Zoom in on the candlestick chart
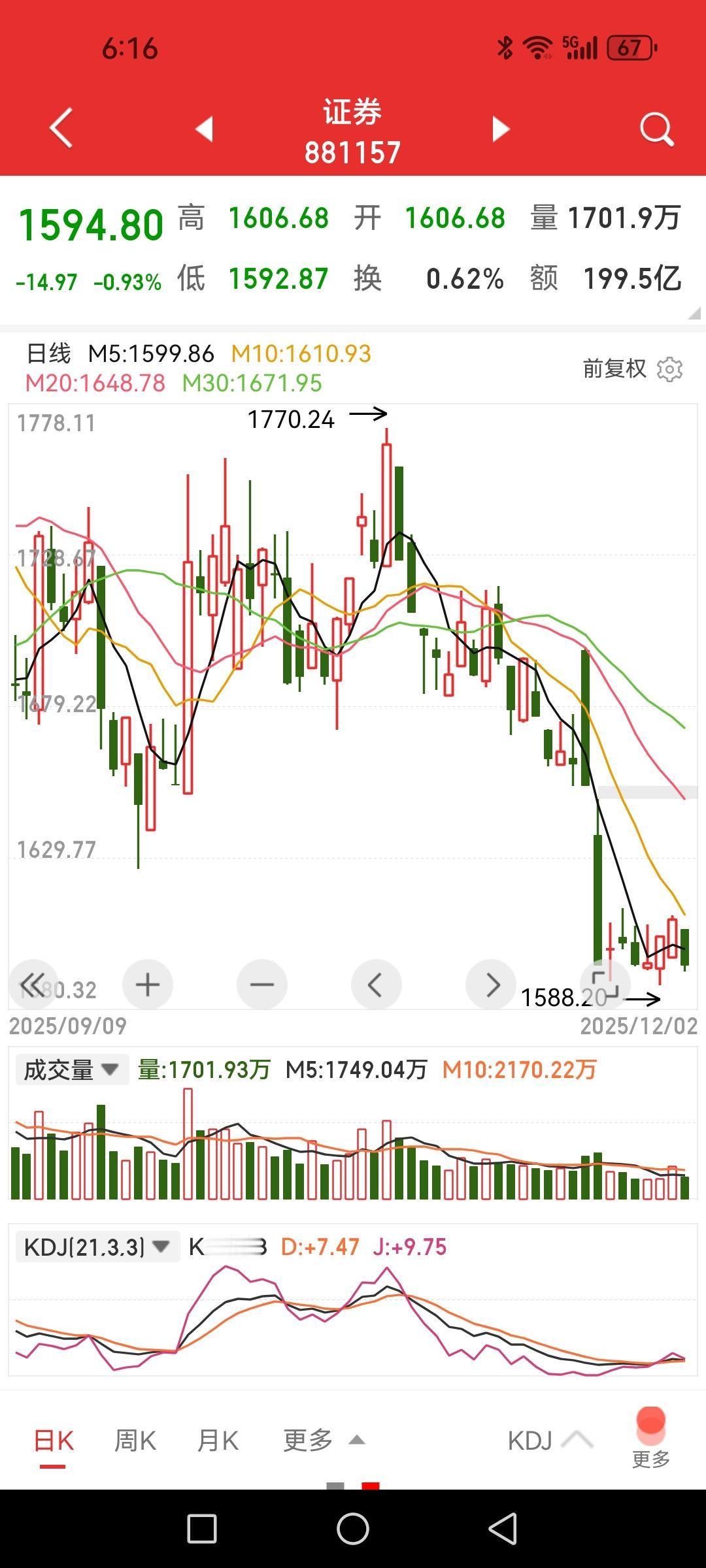 tap(147, 984)
